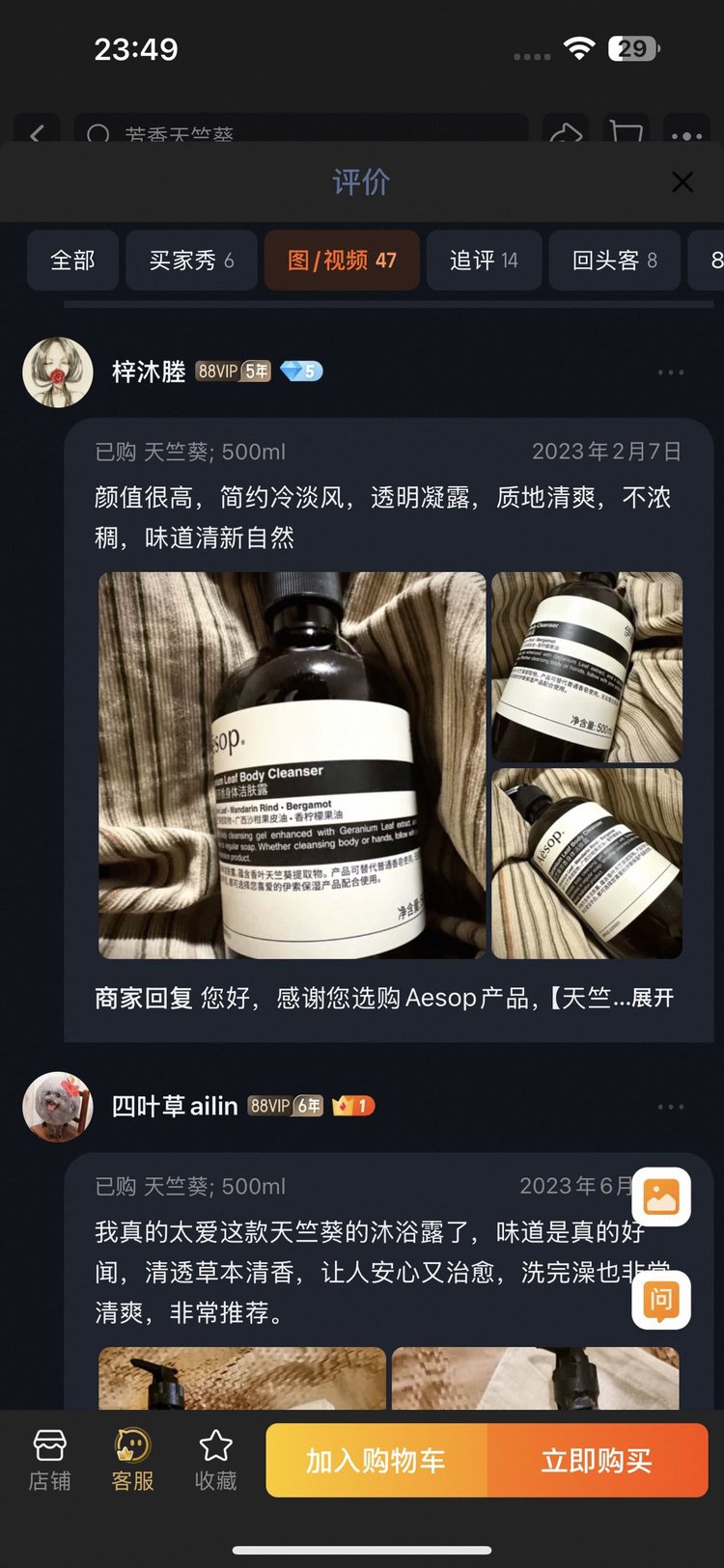
Task: Contact 客服 customer service
Action: [132, 1460]
